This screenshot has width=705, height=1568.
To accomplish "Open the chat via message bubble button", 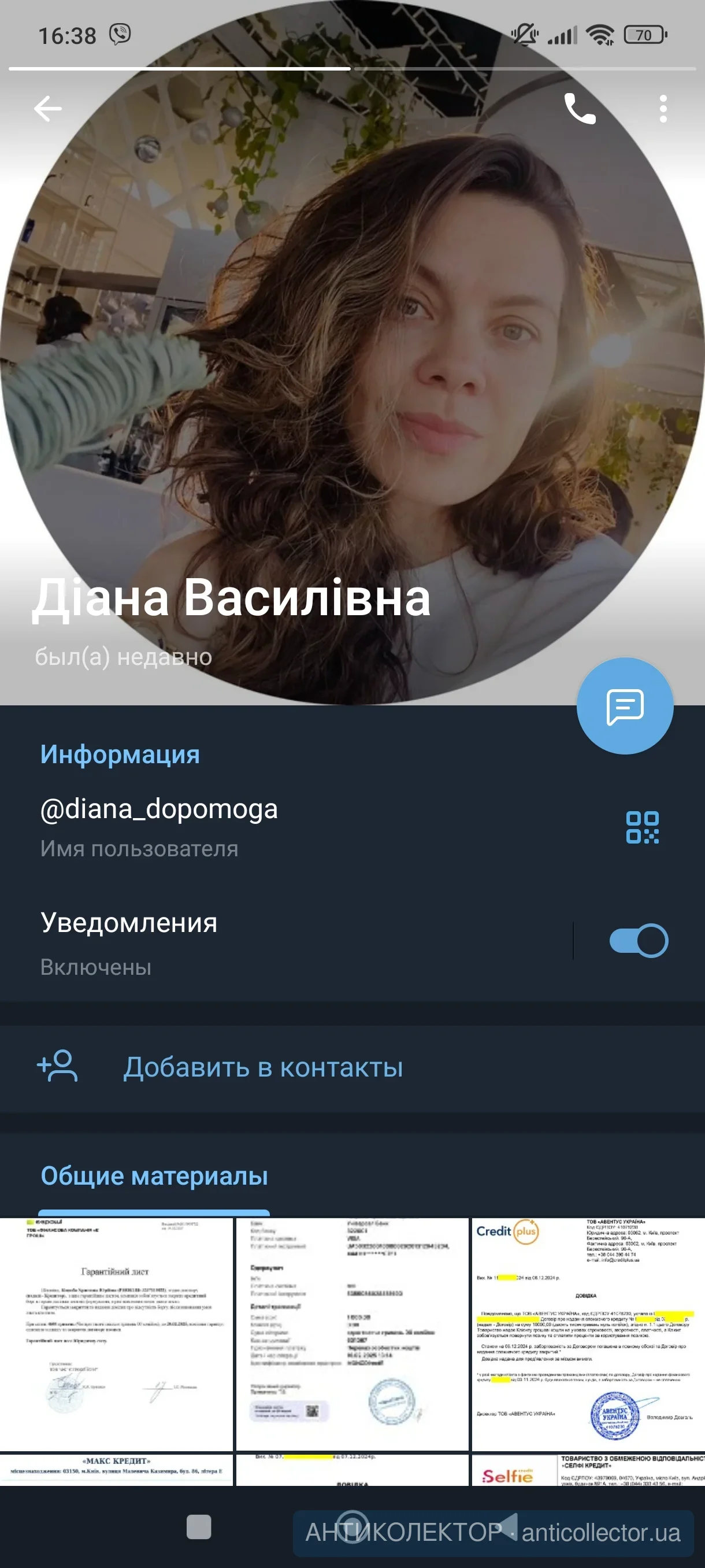I will (625, 706).
